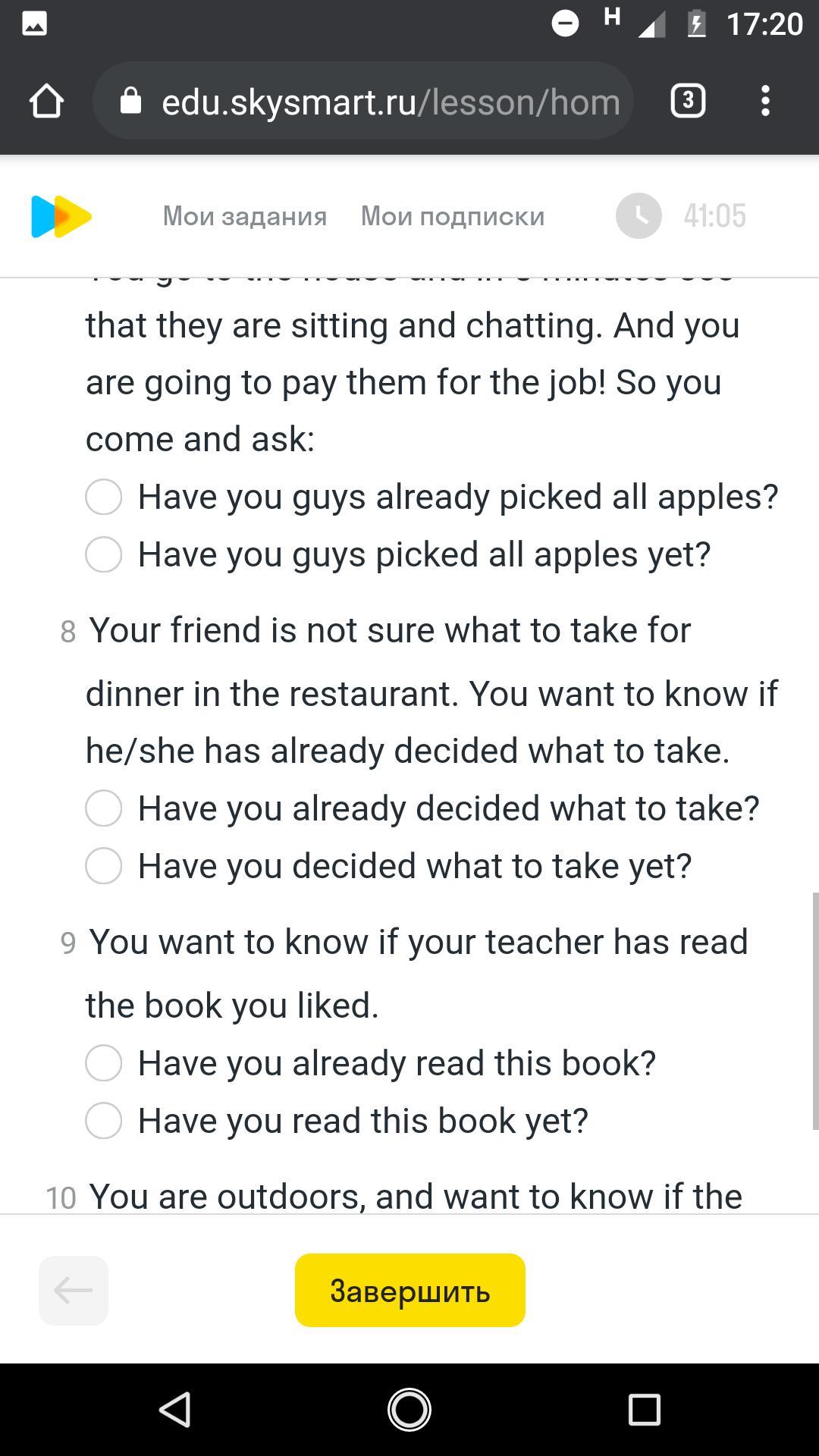Open the browser overflow menu

click(x=765, y=101)
